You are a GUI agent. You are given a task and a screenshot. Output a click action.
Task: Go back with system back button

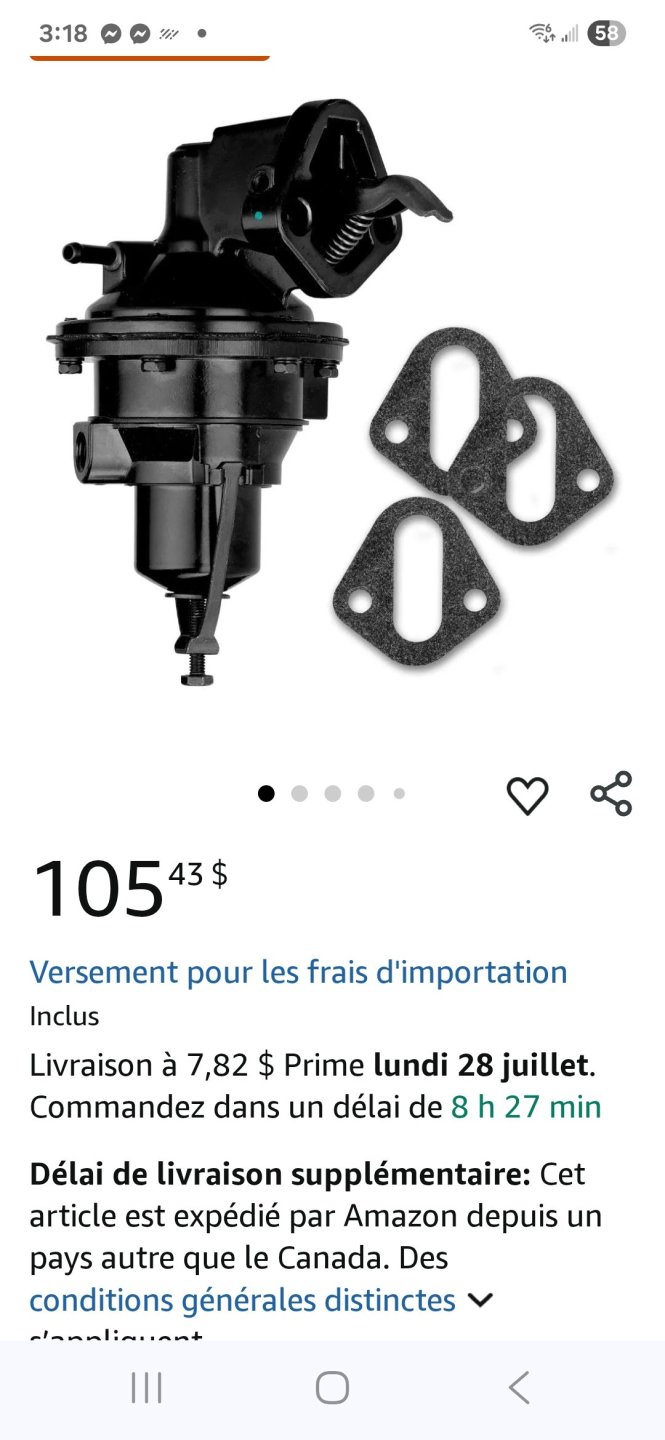(518, 1388)
